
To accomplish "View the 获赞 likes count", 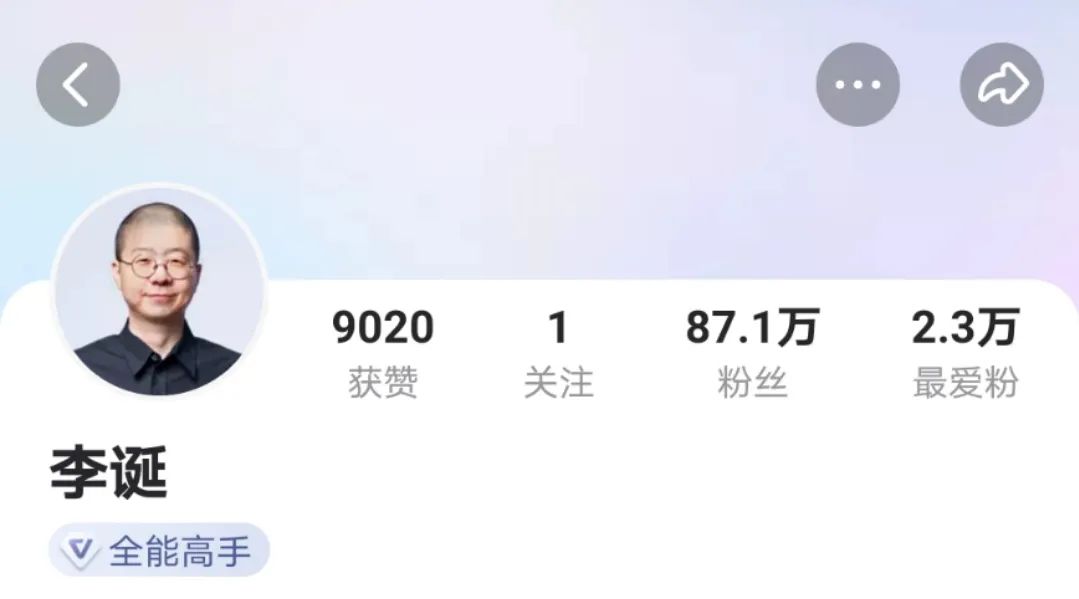I will pyautogui.click(x=383, y=353).
